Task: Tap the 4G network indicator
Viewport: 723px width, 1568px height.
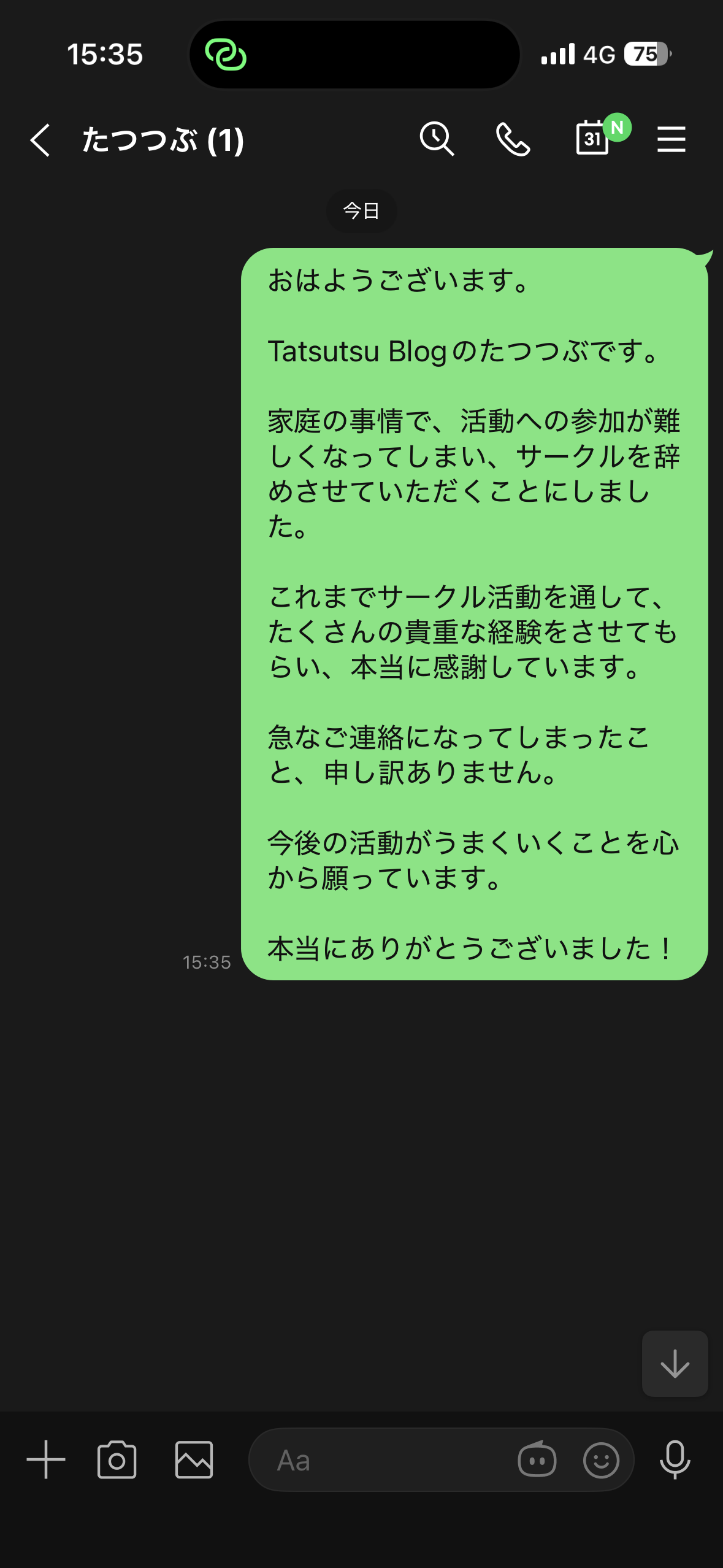Action: click(x=599, y=55)
